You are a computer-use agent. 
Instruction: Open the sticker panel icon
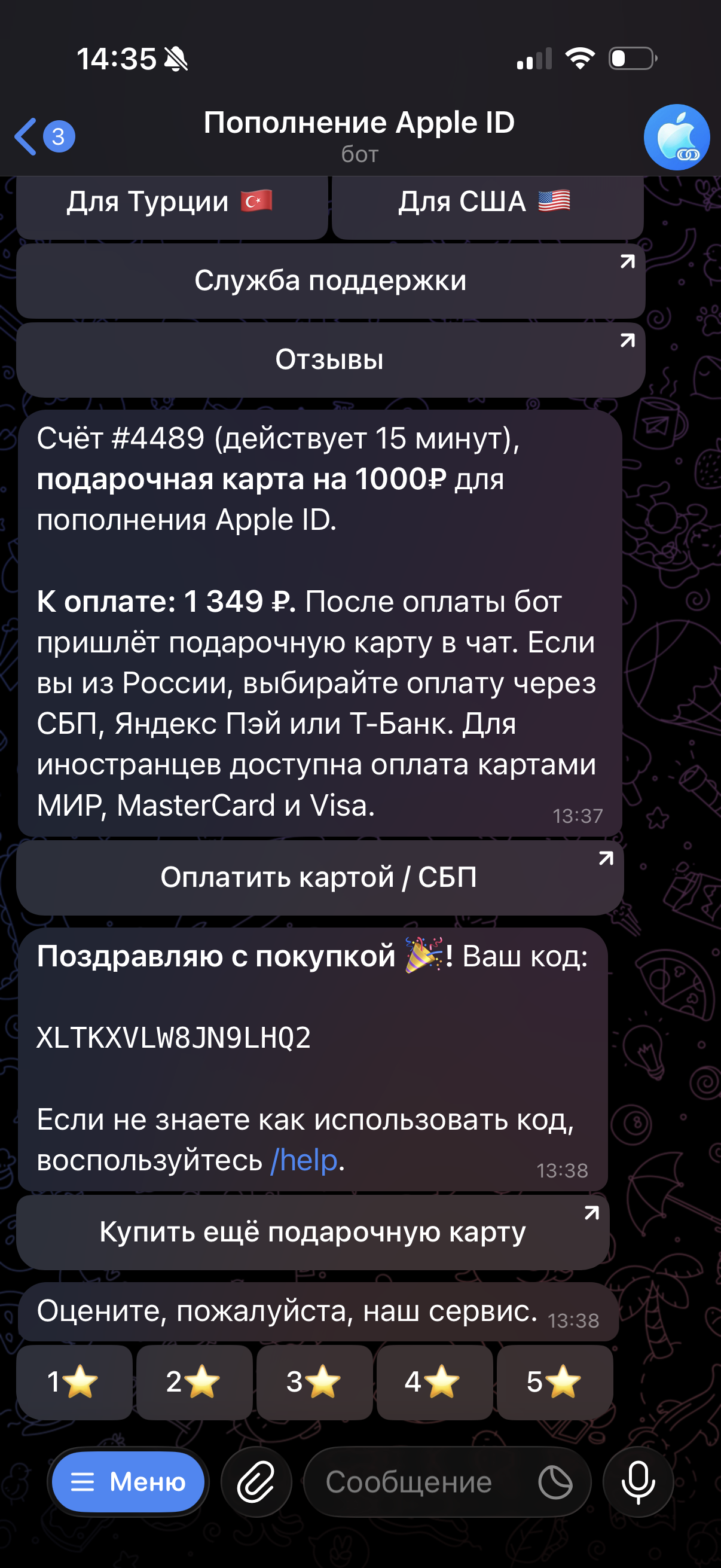tap(555, 1482)
